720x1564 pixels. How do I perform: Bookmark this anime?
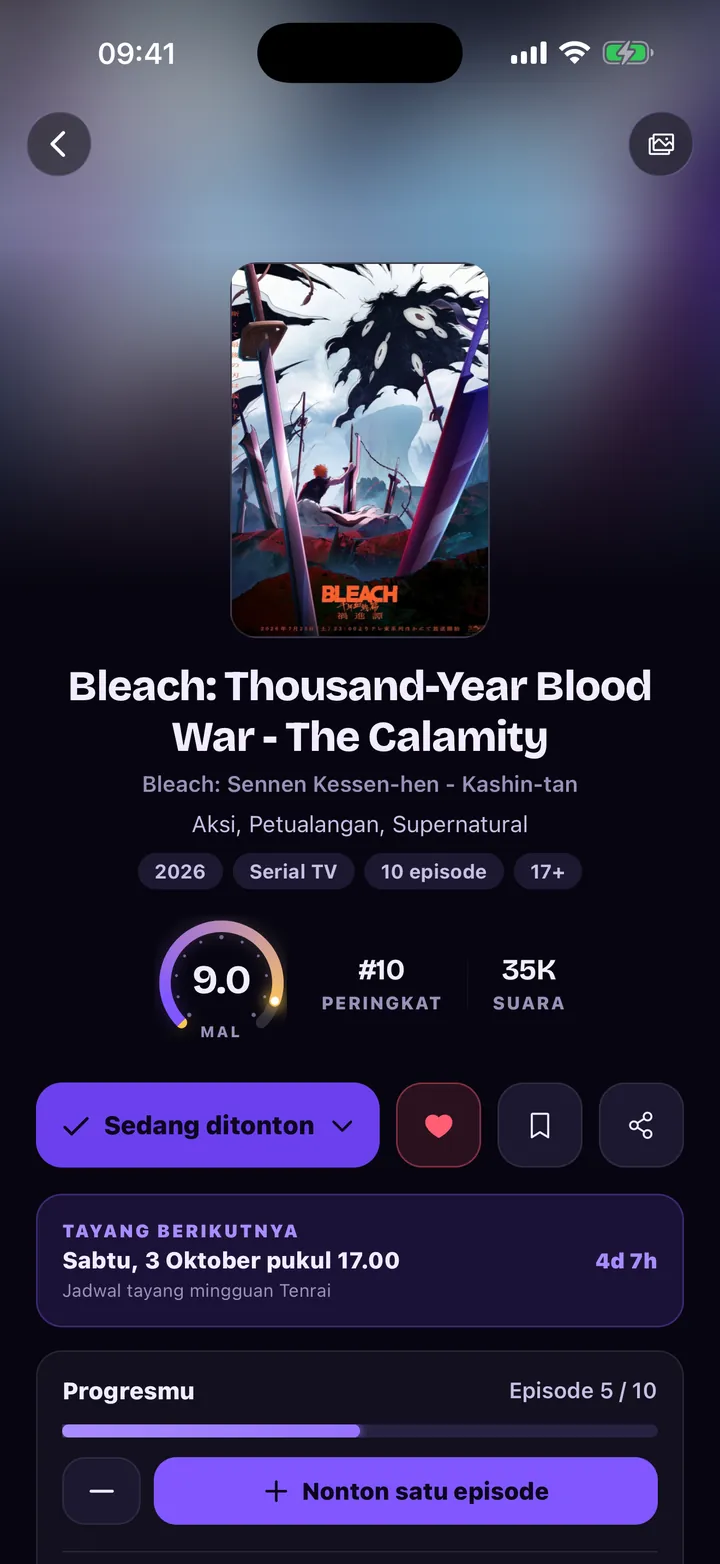coord(540,1125)
